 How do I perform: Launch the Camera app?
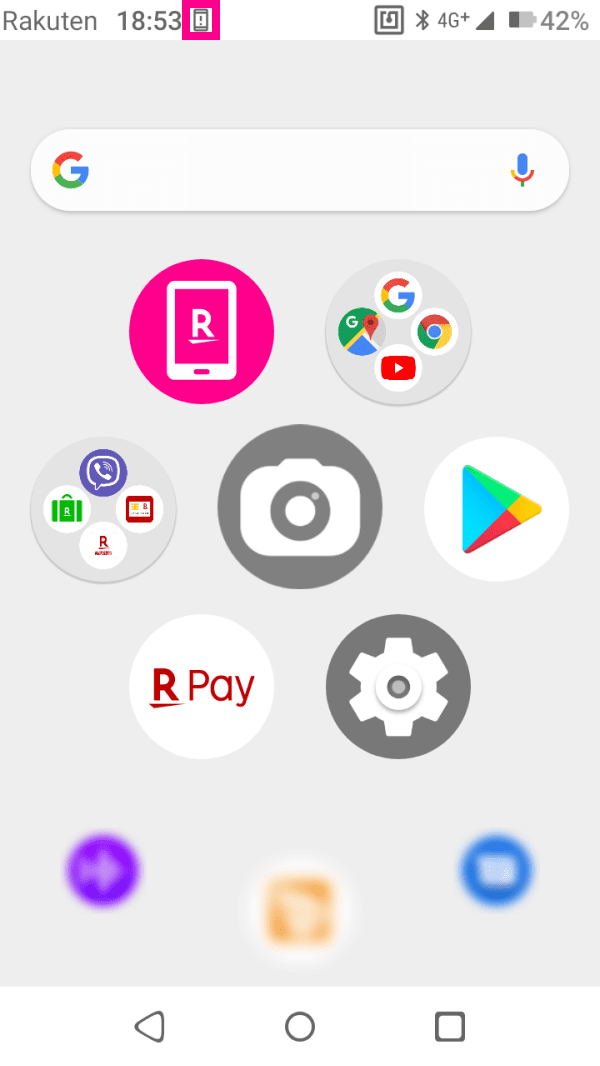[300, 506]
